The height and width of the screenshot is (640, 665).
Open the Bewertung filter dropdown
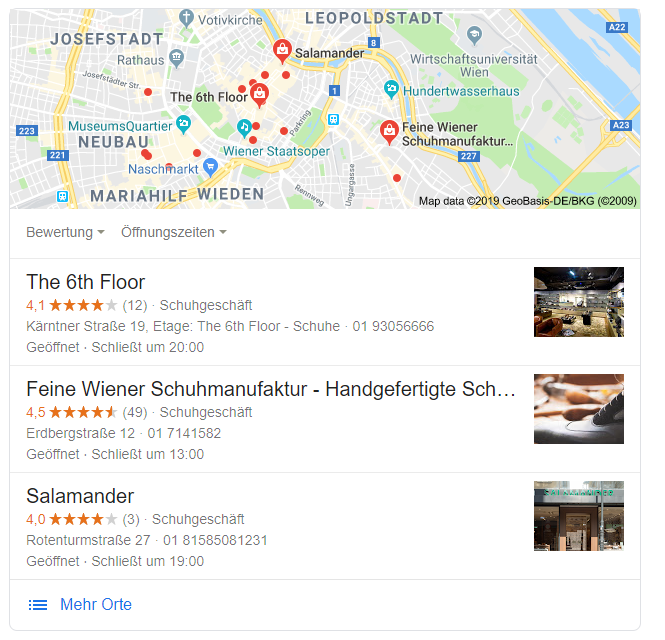[x=65, y=233]
